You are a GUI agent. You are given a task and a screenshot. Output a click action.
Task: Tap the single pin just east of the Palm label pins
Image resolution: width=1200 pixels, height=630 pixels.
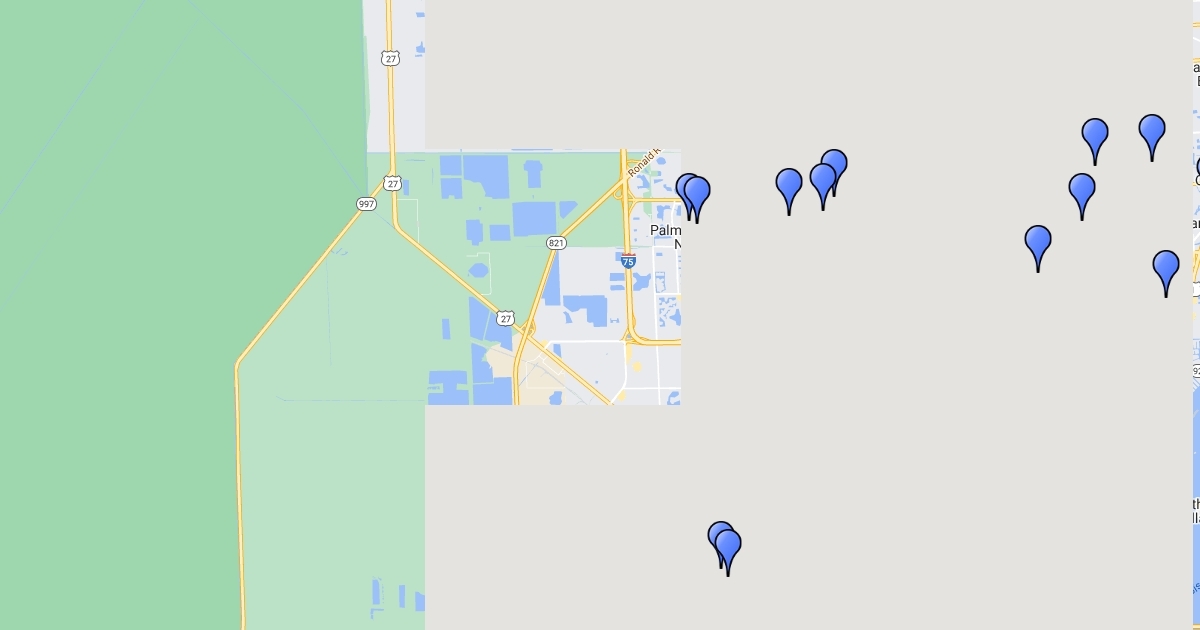[789, 184]
